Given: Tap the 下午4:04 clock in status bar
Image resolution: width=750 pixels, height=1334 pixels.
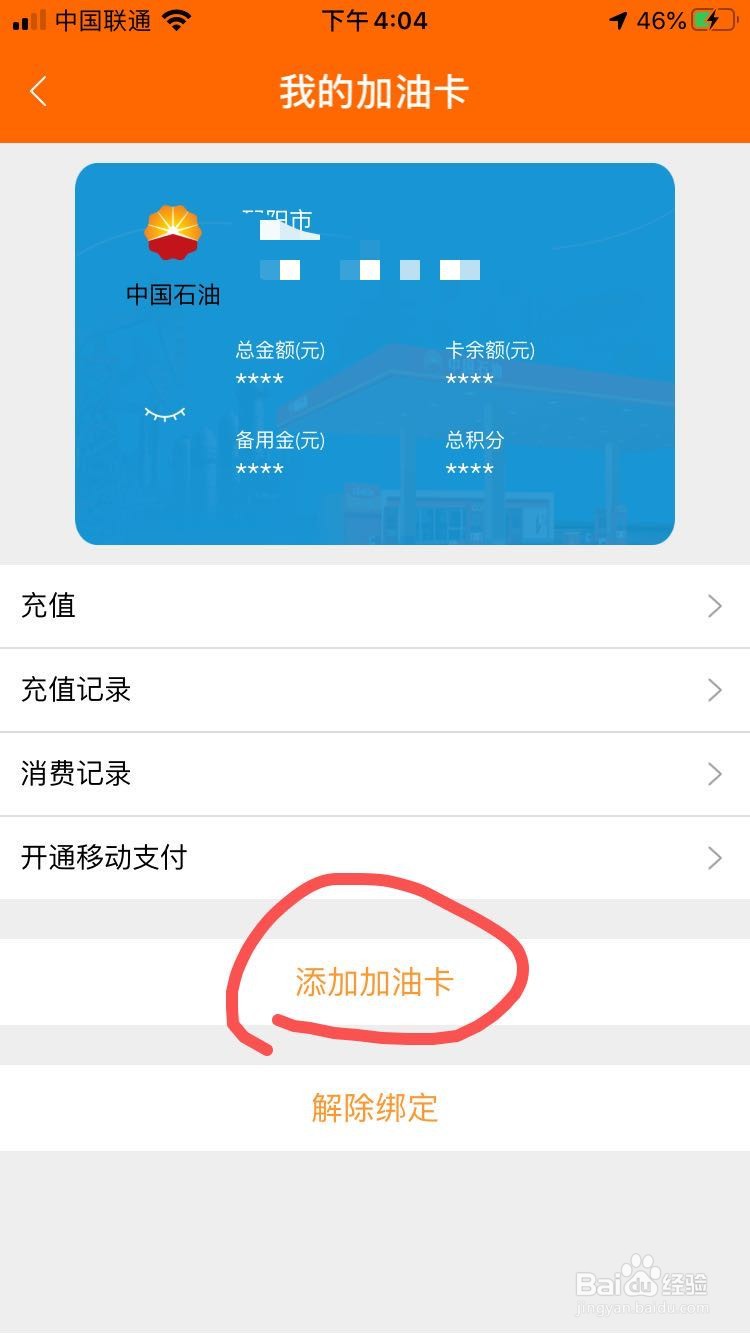Looking at the screenshot, I should click(375, 20).
